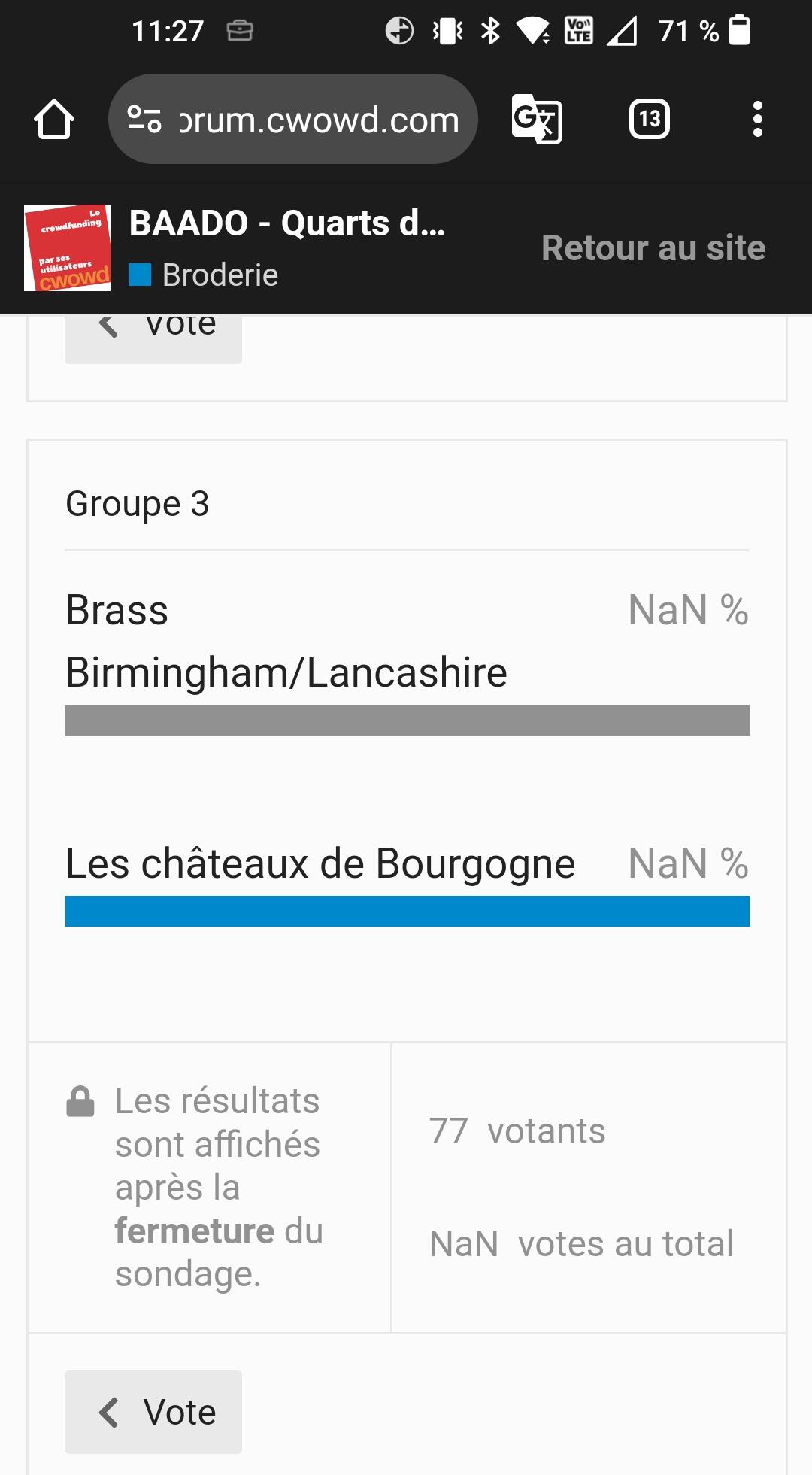Open the browser overflow menu
This screenshot has width=812, height=1475.
click(757, 119)
